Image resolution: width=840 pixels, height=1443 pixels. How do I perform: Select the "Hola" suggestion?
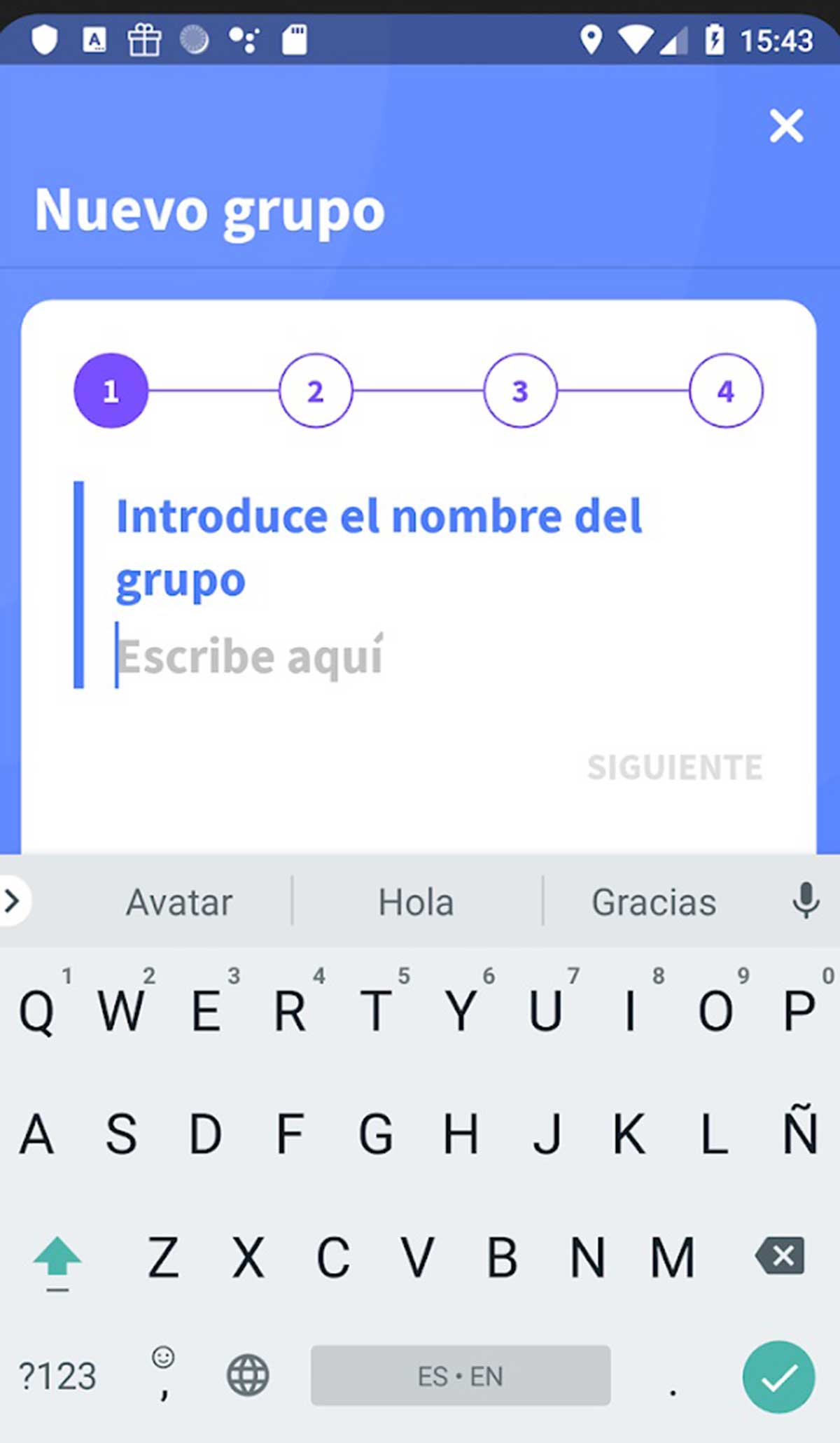[x=416, y=902]
